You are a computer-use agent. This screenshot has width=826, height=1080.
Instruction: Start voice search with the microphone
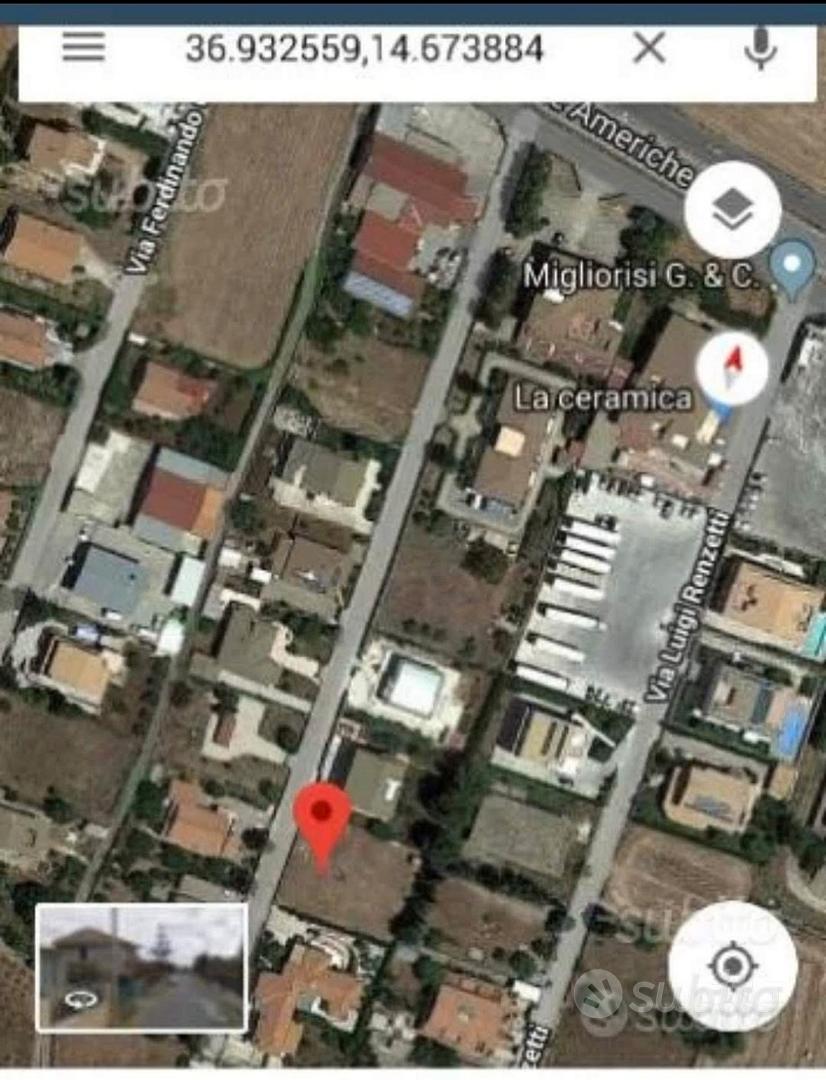tap(761, 48)
